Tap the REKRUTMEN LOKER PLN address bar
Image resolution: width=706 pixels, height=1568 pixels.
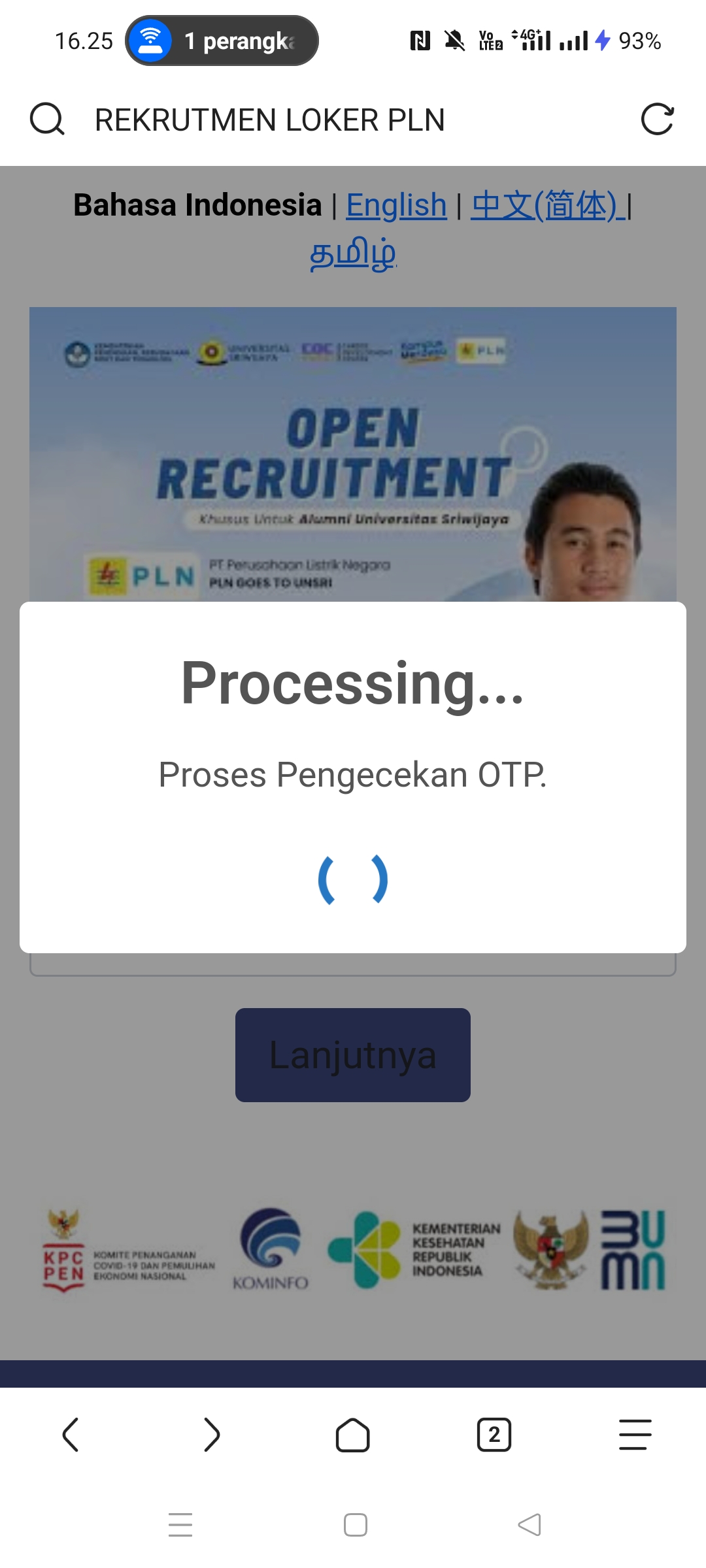tap(270, 120)
